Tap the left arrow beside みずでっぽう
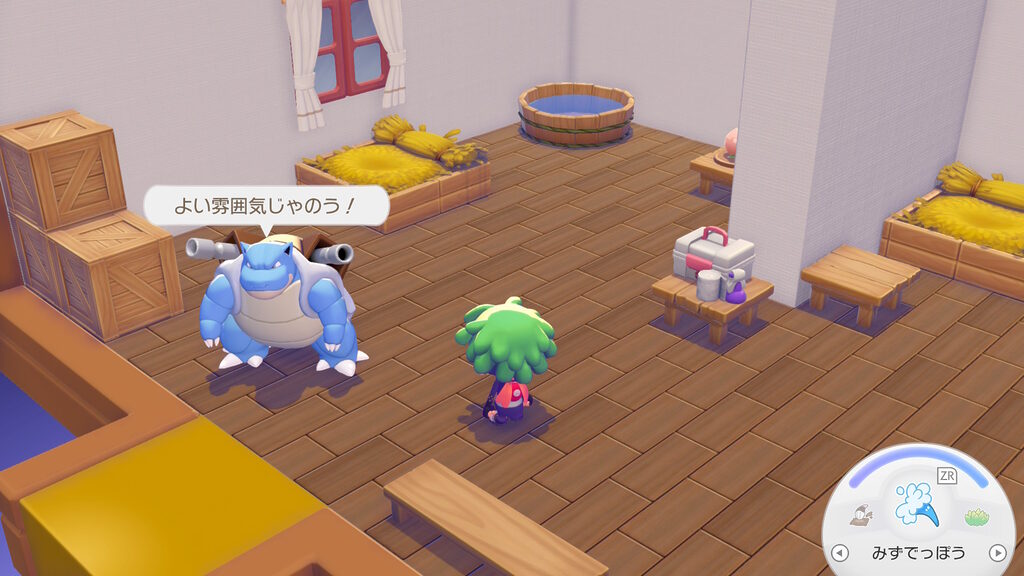This screenshot has height=576, width=1024. pyautogui.click(x=840, y=552)
